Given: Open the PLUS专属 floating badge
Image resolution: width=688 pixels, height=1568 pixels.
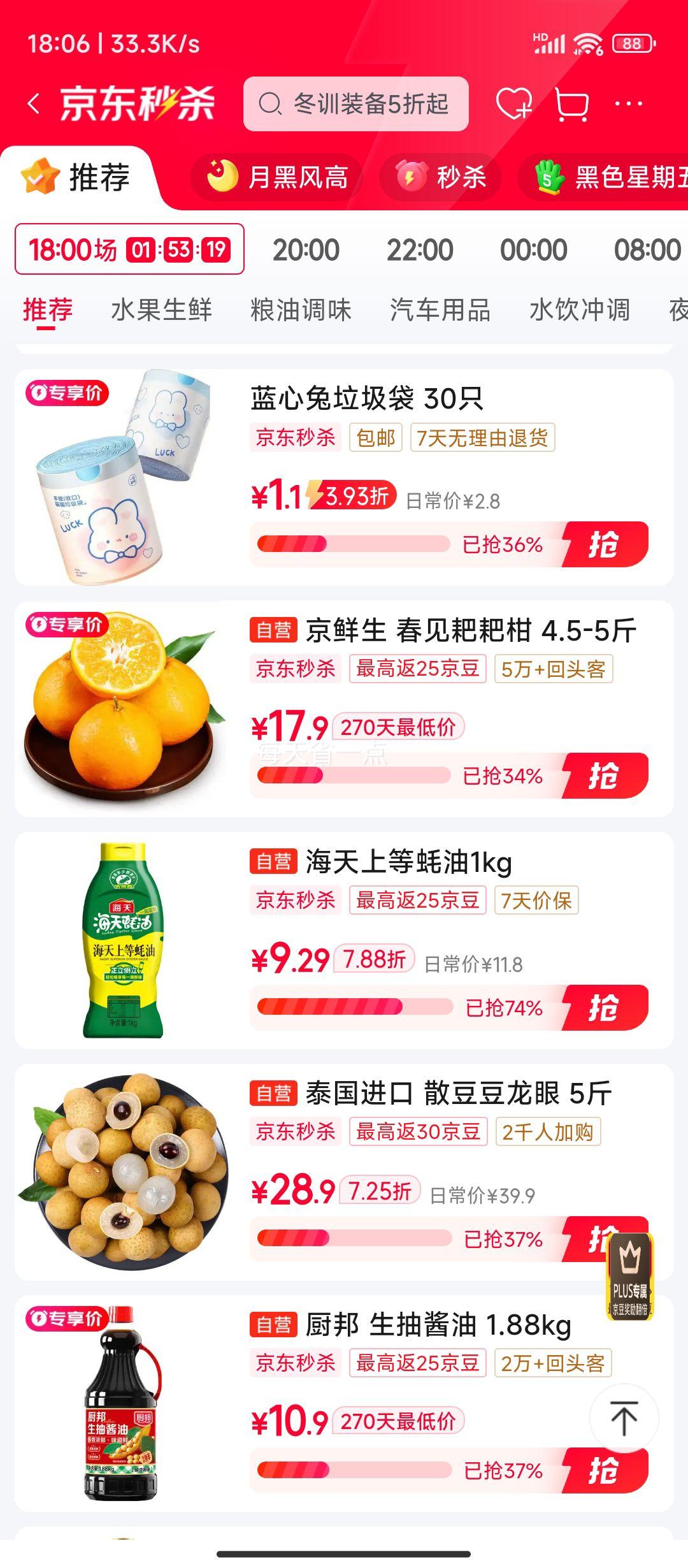Looking at the screenshot, I should tap(630, 1275).
